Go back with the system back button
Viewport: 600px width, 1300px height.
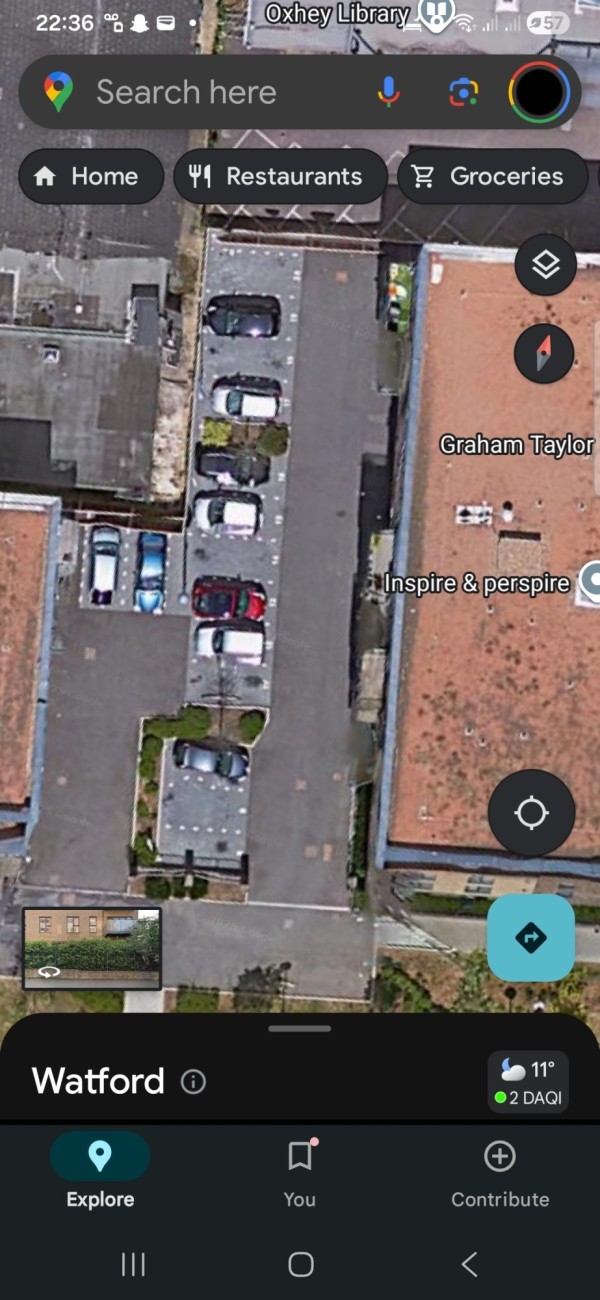pos(468,1264)
